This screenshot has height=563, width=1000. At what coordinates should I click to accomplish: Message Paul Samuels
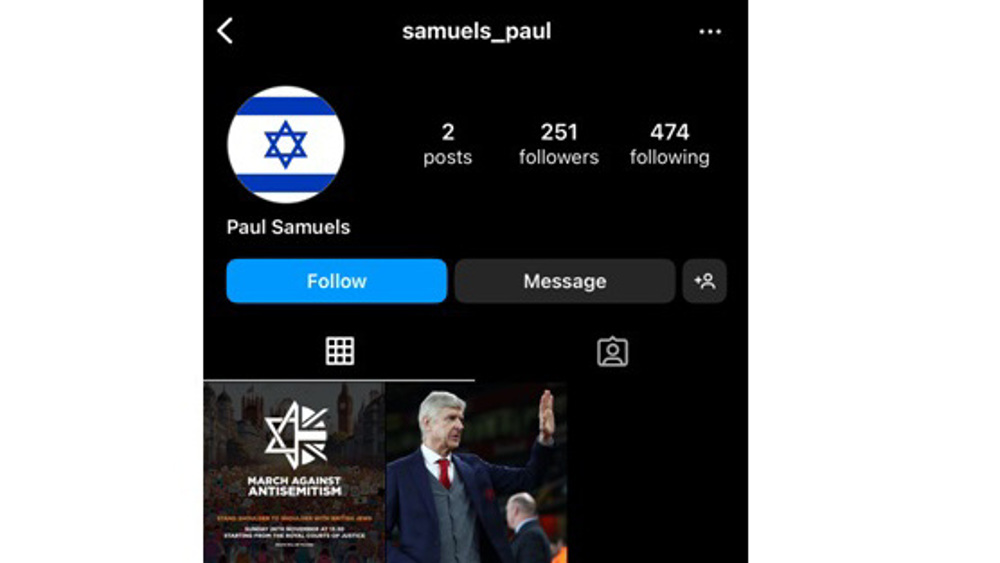click(x=564, y=281)
